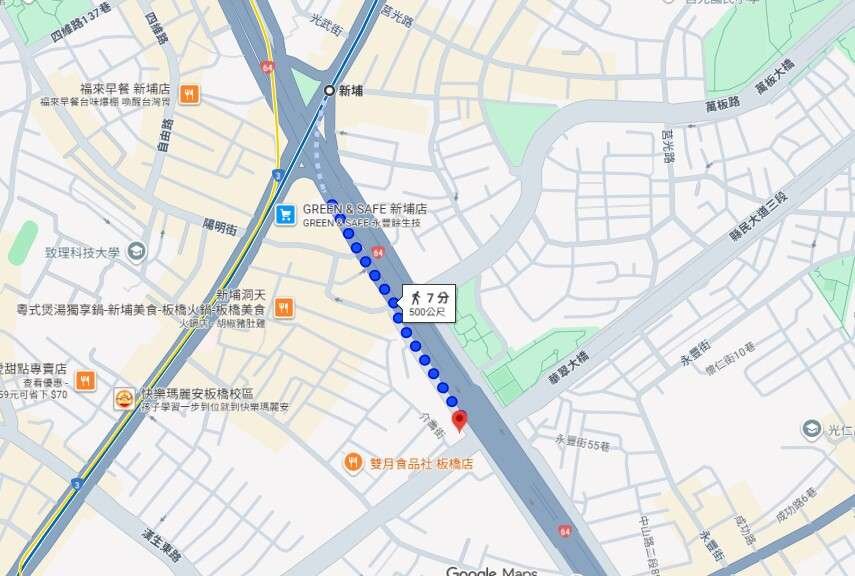
Task: Tap the red destination pin
Action: [460, 420]
